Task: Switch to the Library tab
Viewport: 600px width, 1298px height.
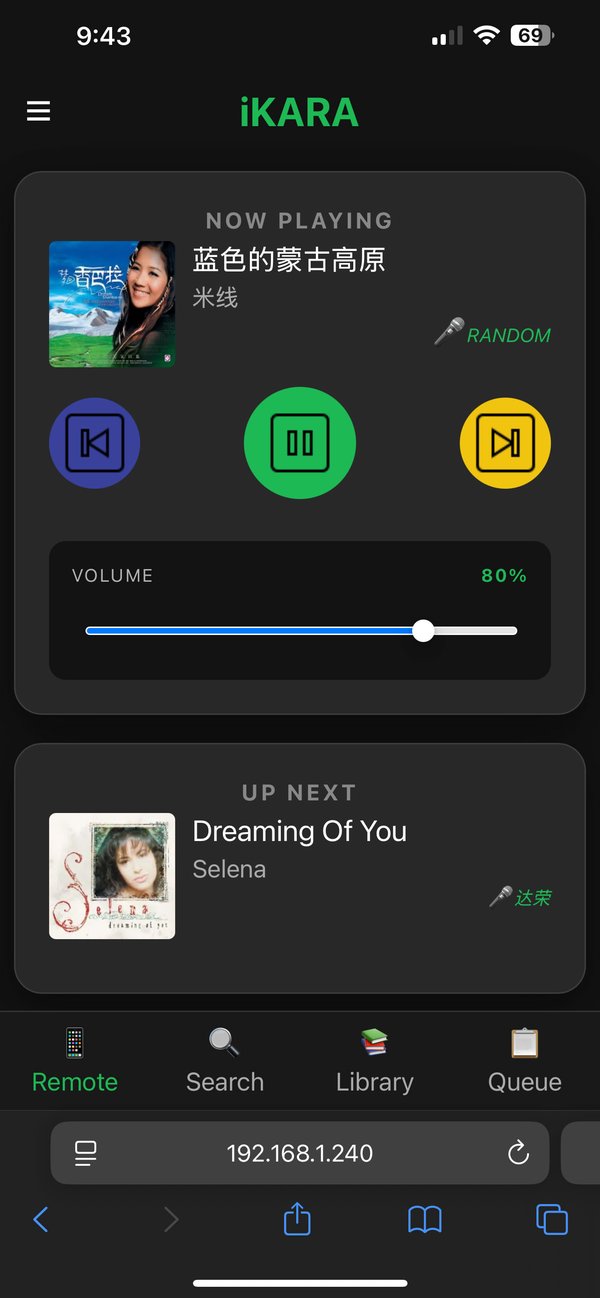Action: (374, 1062)
